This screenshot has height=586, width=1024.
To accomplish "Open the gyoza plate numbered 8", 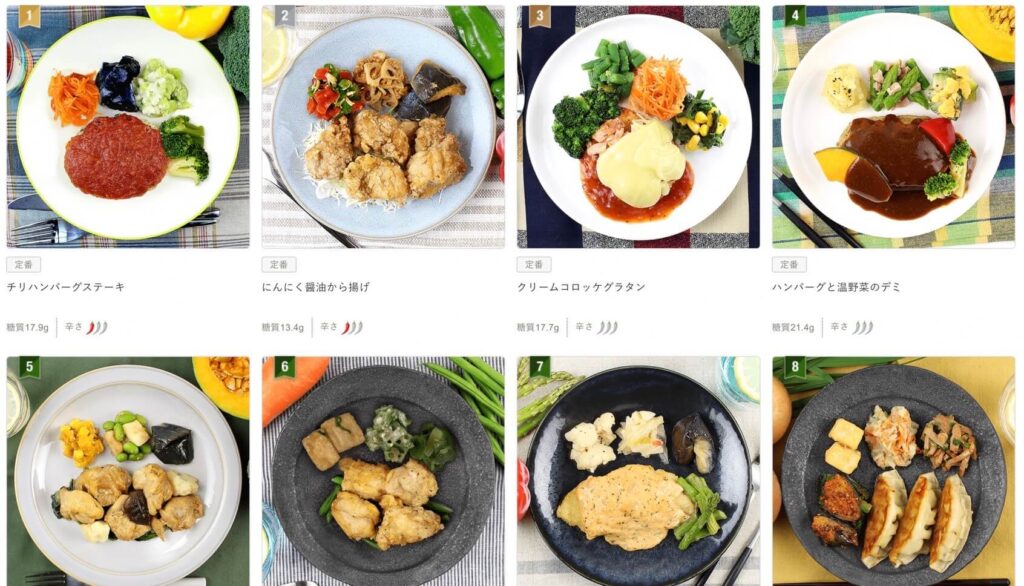I will pos(893,471).
